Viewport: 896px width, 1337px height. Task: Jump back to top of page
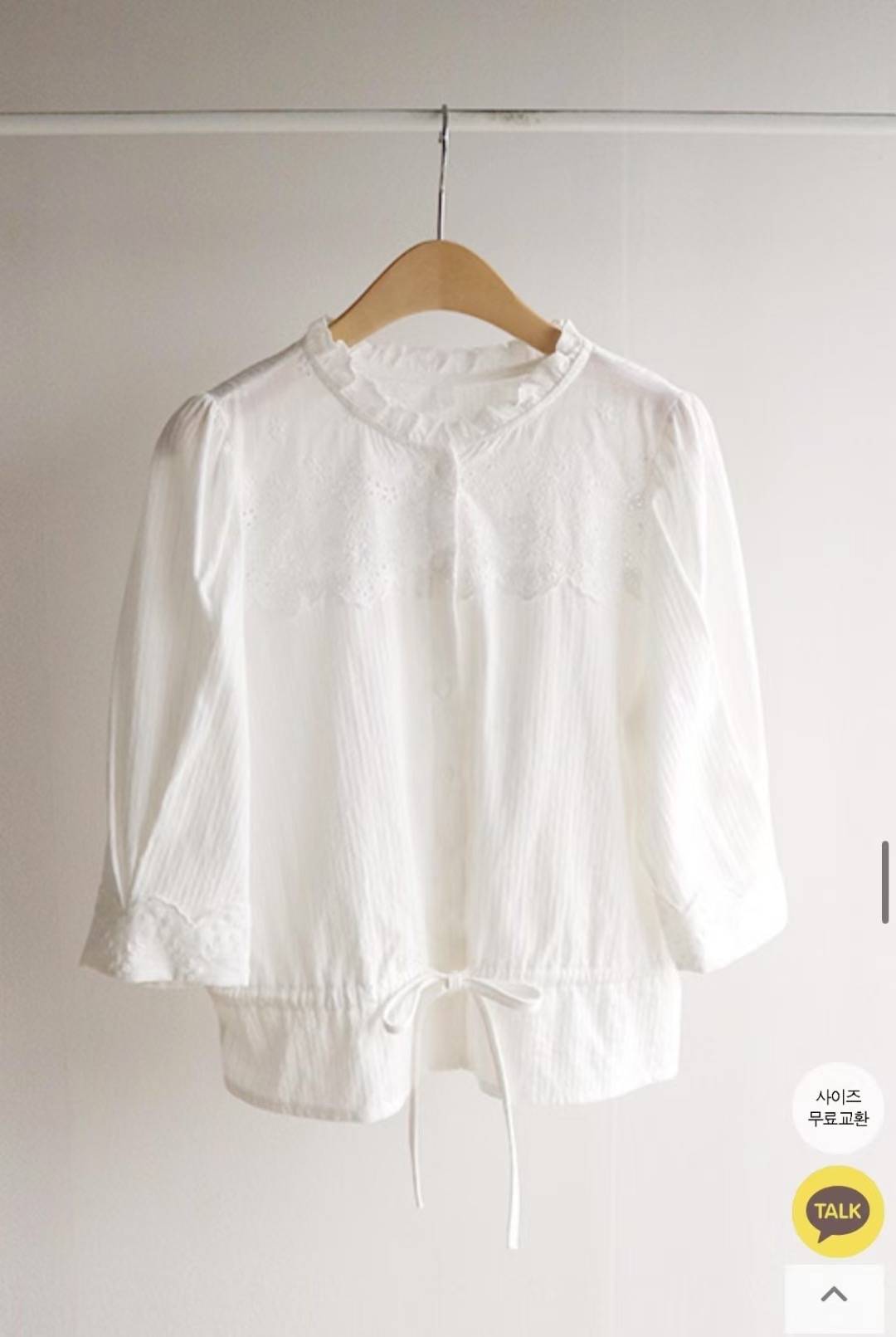[835, 1295]
